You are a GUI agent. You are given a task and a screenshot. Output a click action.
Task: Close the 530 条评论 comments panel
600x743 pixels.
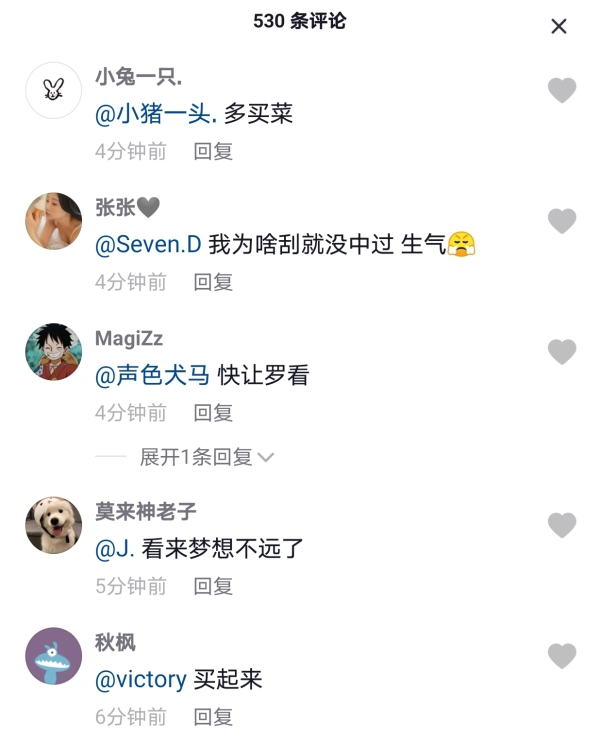[559, 26]
